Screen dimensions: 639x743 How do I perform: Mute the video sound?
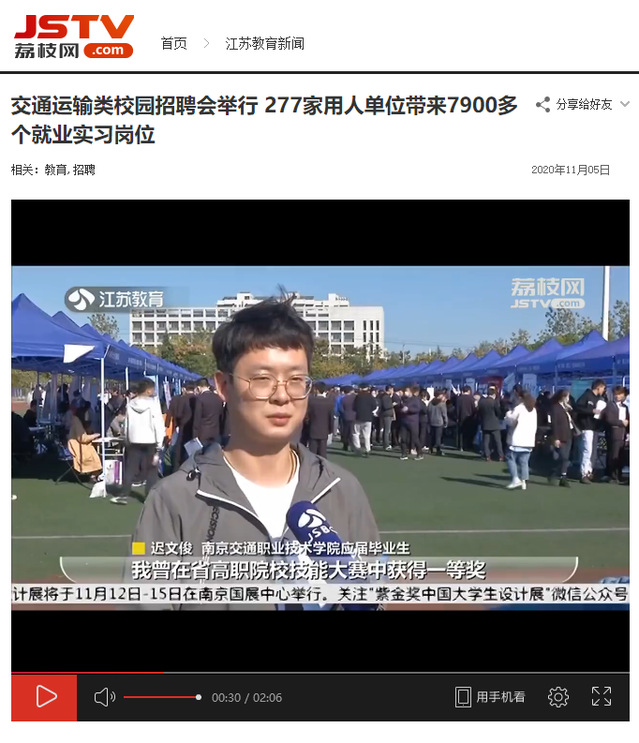click(x=104, y=697)
